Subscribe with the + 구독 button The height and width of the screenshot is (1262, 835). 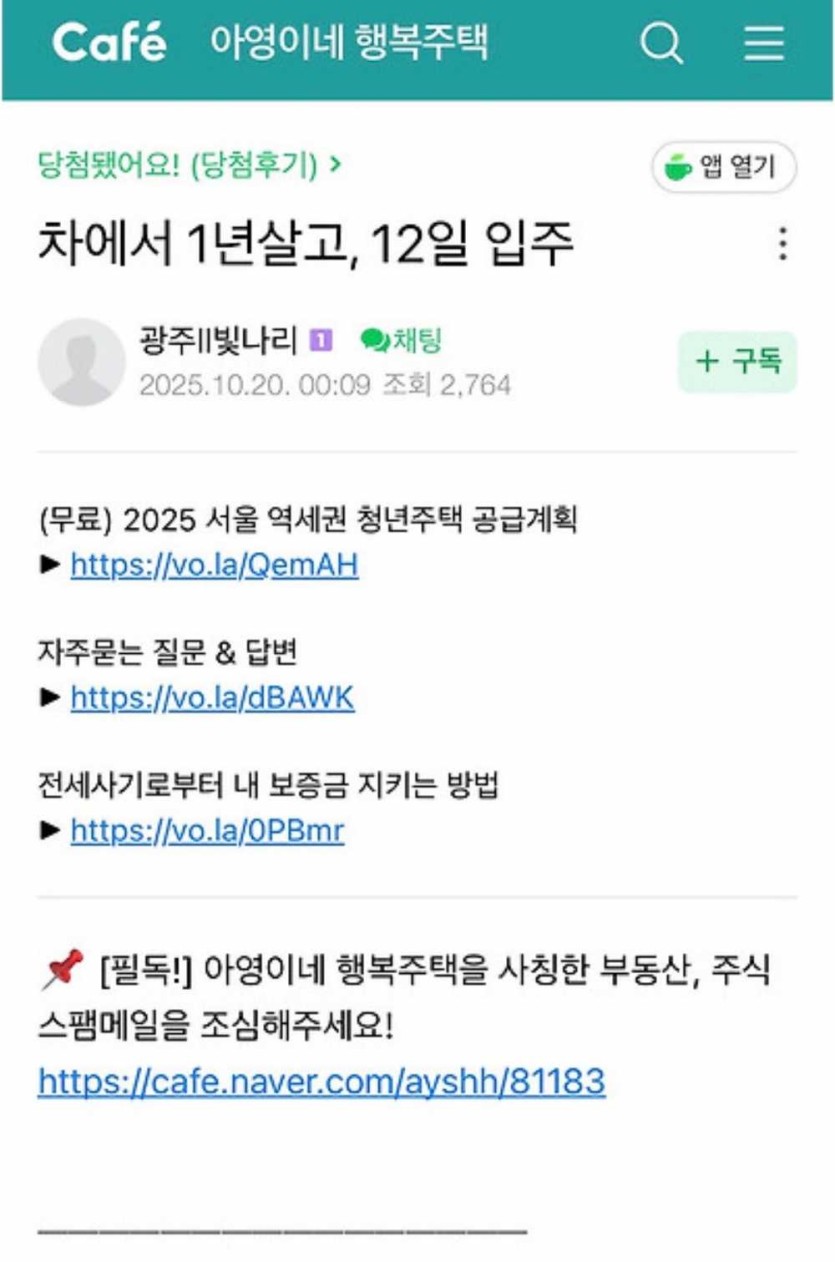[737, 362]
